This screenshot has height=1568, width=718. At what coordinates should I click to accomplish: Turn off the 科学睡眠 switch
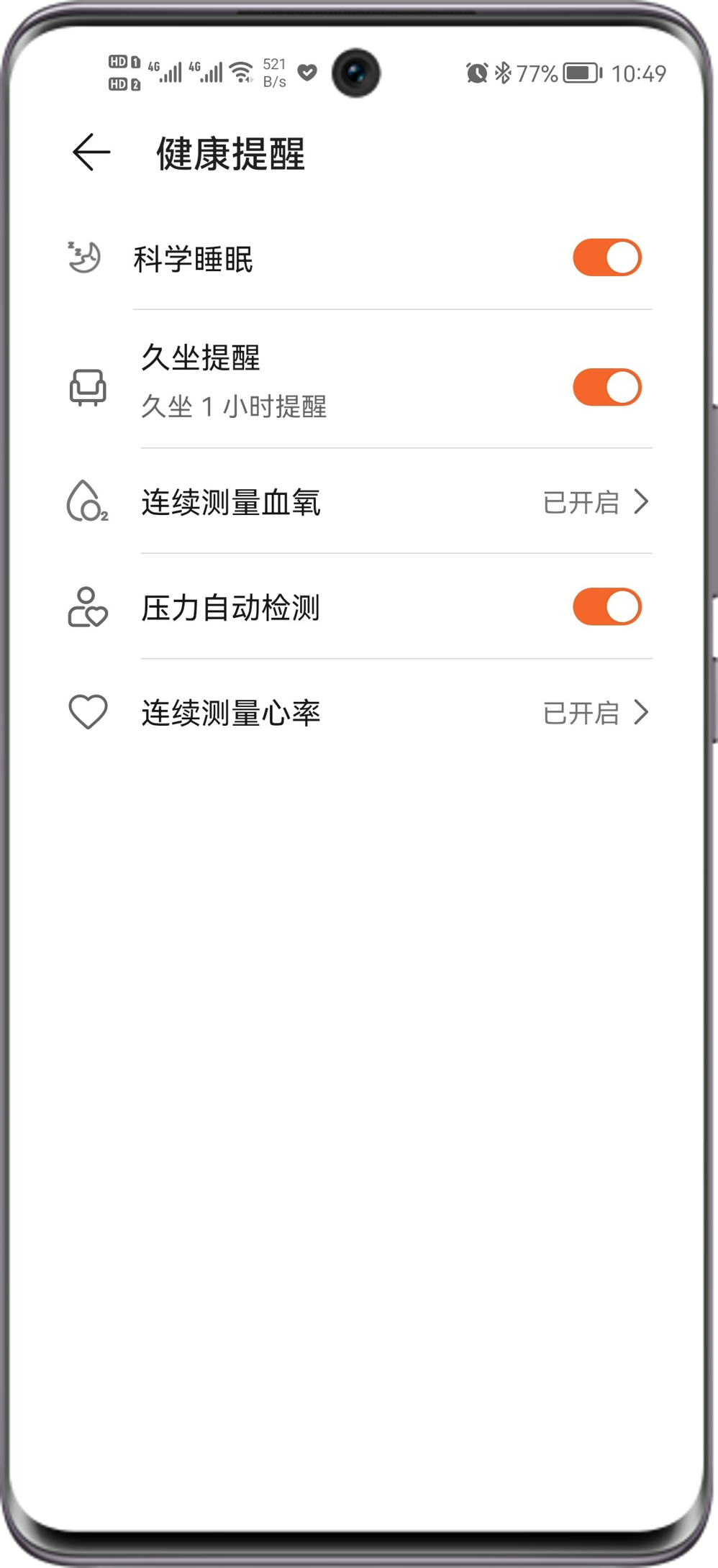tap(606, 258)
